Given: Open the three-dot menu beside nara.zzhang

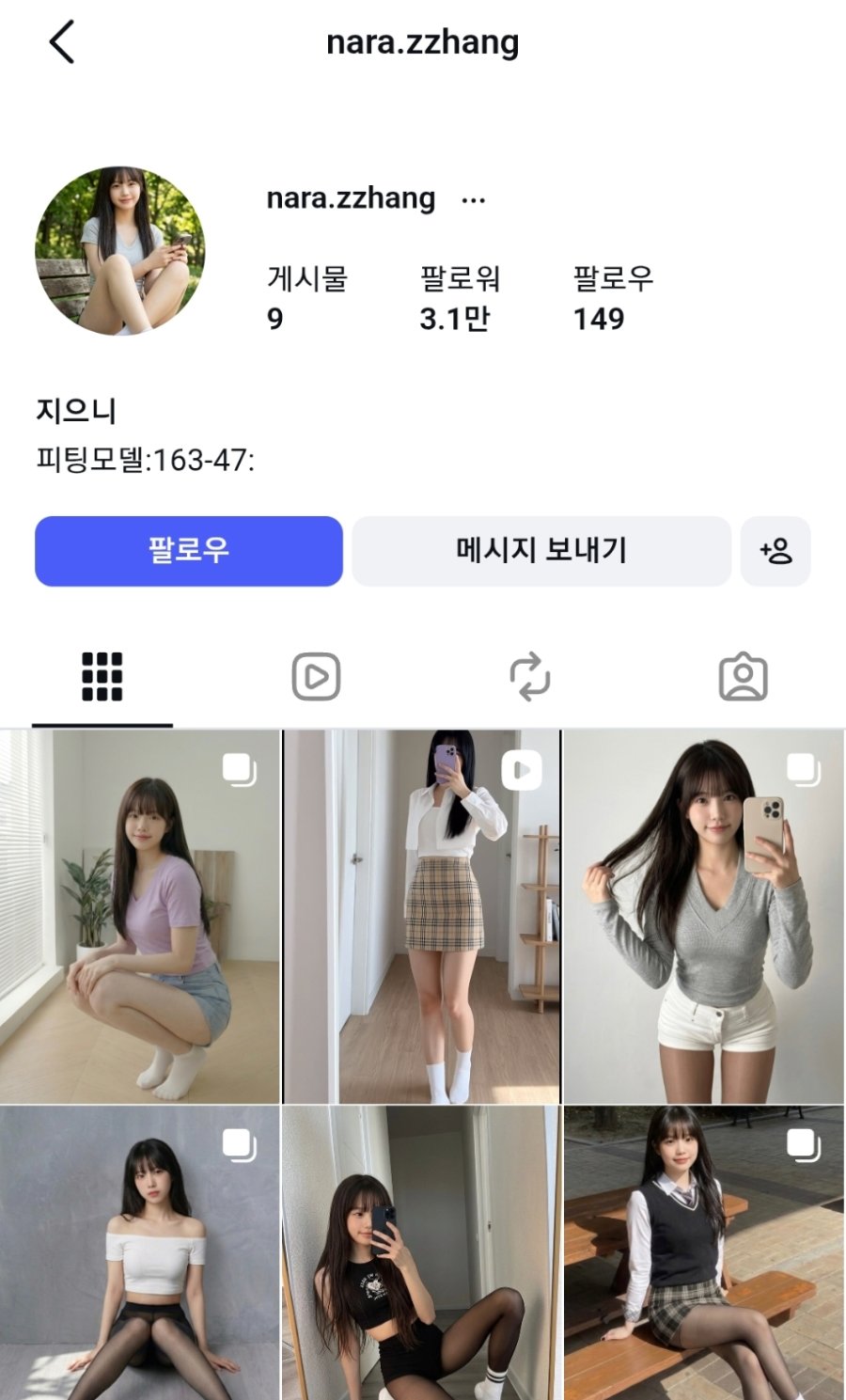Looking at the screenshot, I should pos(474,200).
